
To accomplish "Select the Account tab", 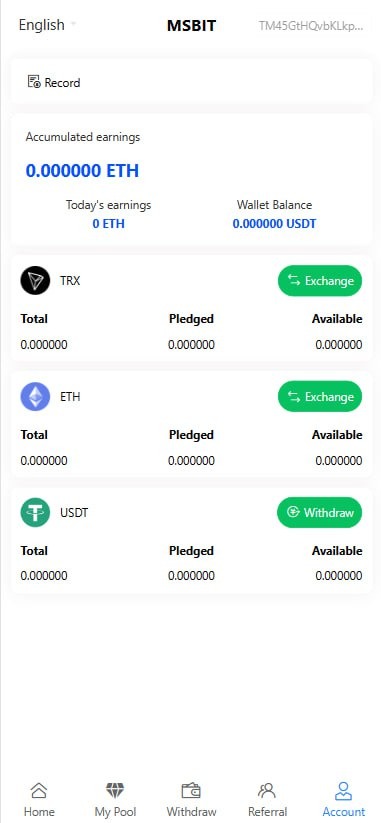I will coord(343,799).
